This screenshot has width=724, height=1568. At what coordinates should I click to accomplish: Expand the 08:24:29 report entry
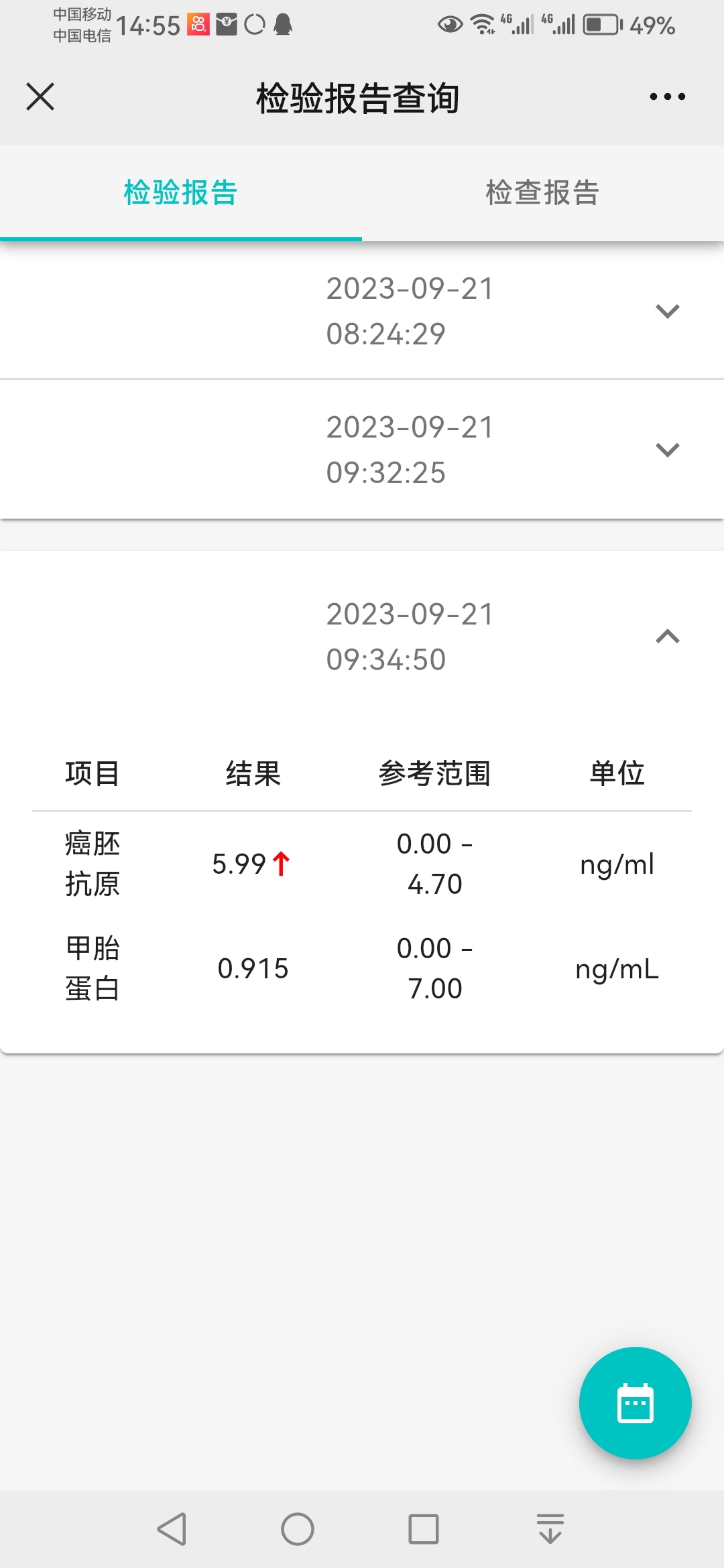pos(362,311)
